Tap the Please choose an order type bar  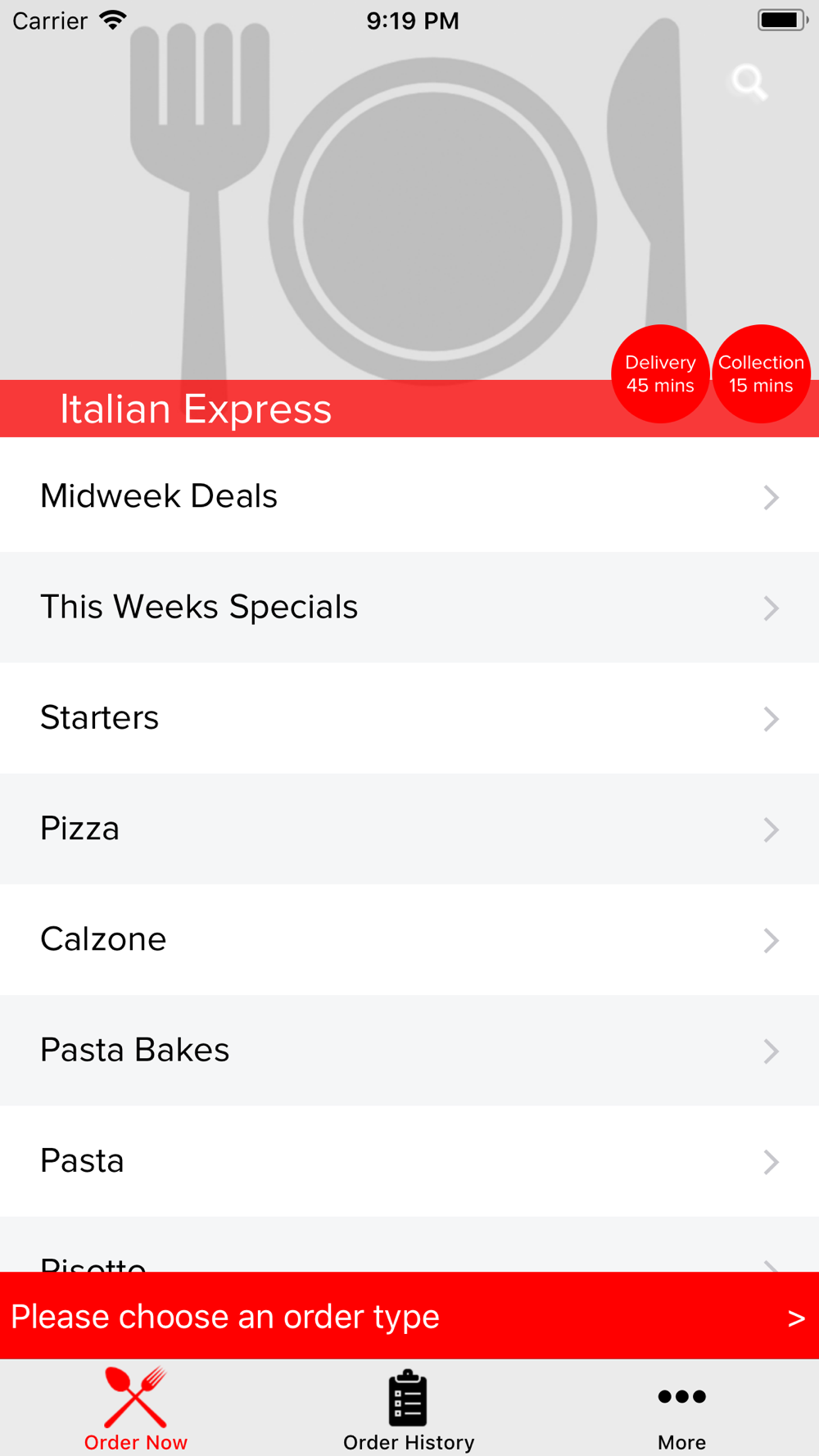(x=409, y=1316)
